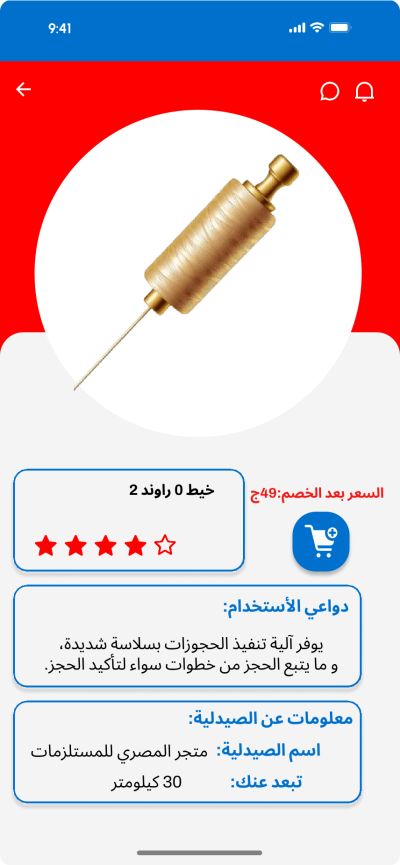Open the chat bubble icon

pyautogui.click(x=329, y=92)
